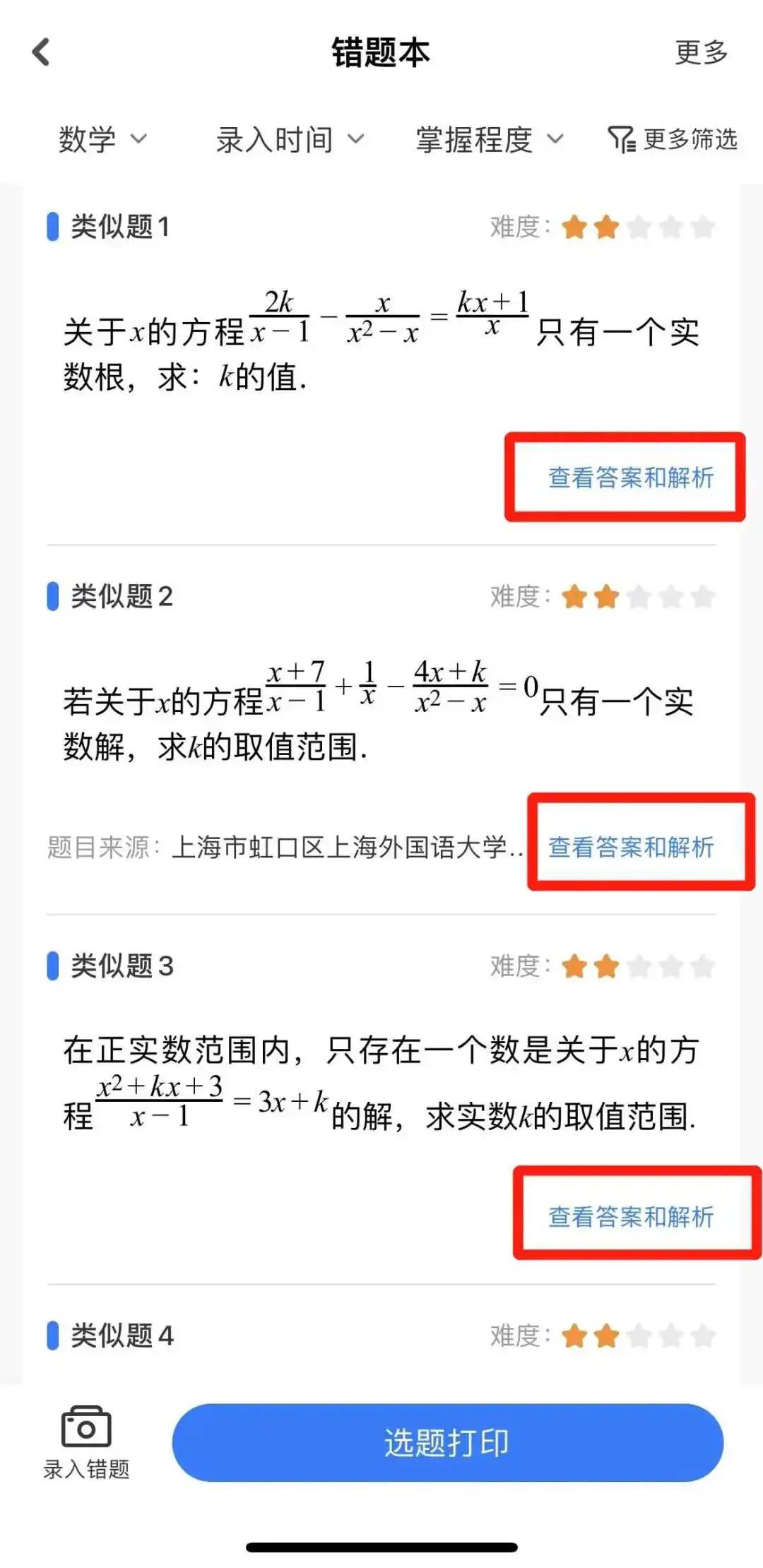This screenshot has width=763, height=1568.
Task: View answer and analysis for 类似题3
Action: coord(630,1216)
